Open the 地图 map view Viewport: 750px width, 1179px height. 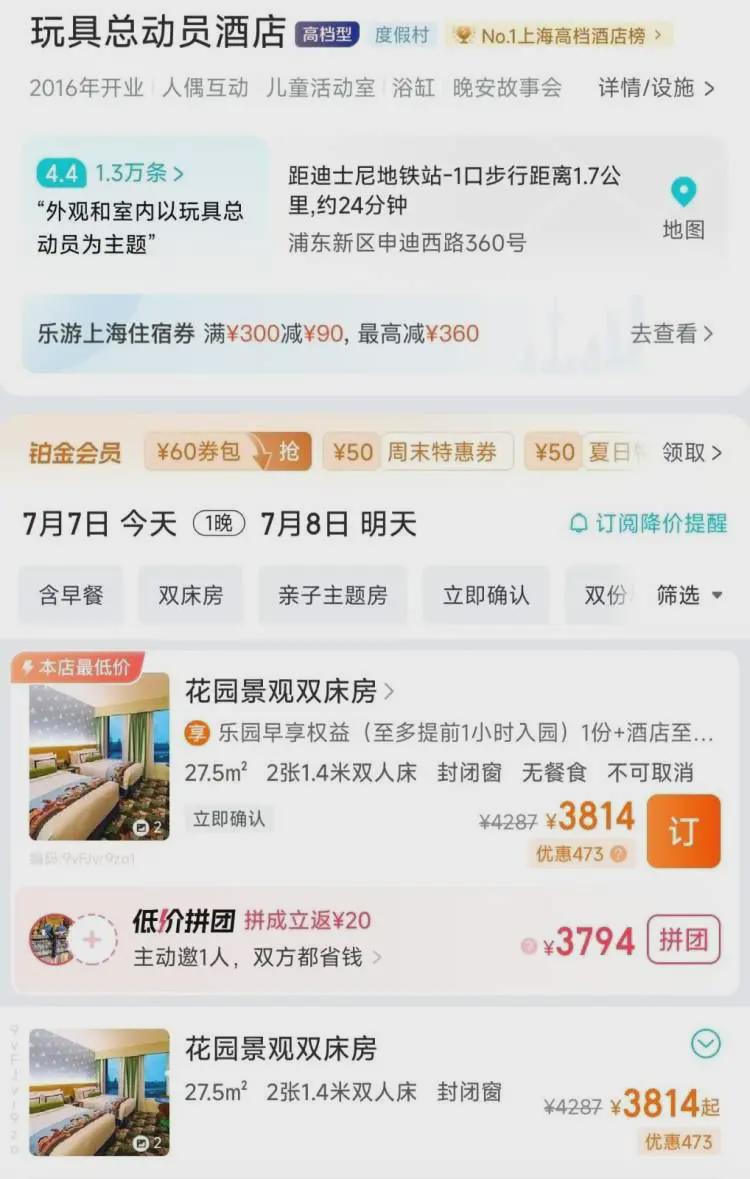click(x=683, y=208)
